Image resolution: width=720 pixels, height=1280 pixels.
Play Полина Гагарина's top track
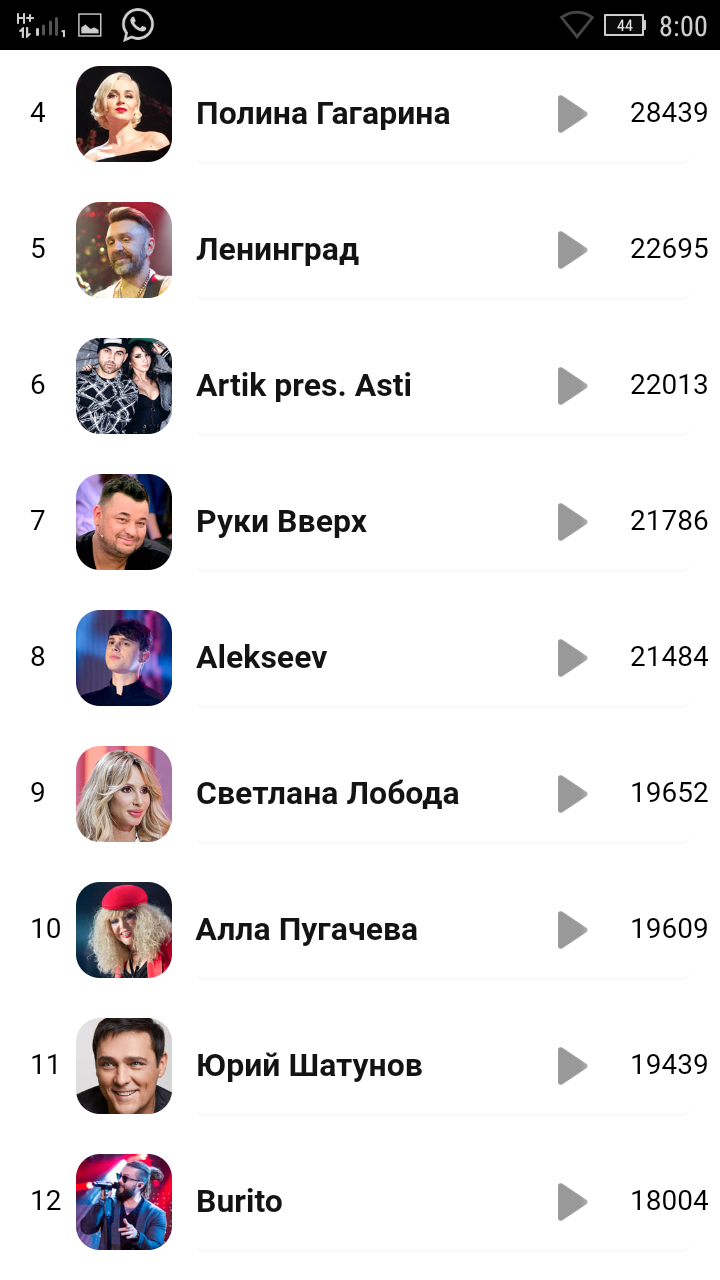point(572,114)
